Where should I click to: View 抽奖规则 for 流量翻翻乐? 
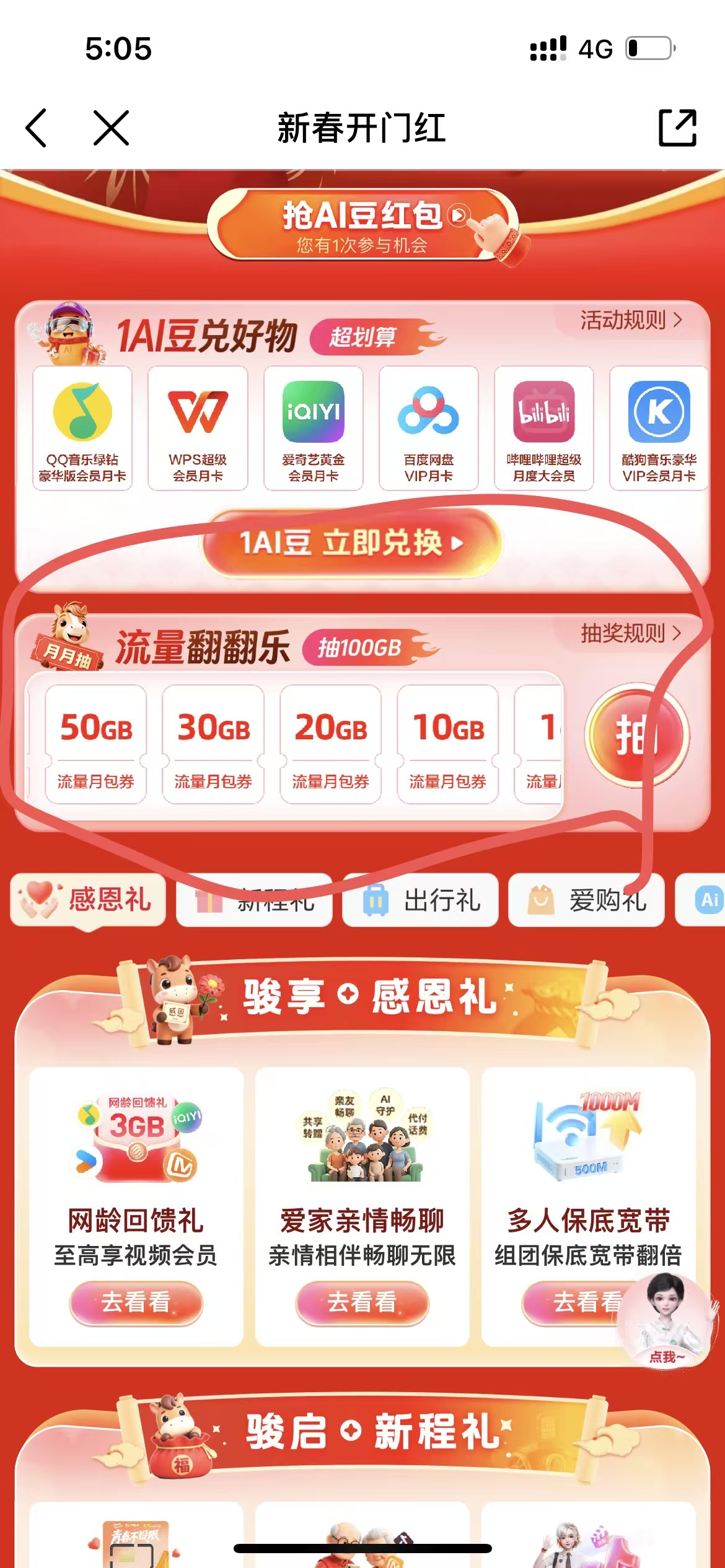[630, 633]
